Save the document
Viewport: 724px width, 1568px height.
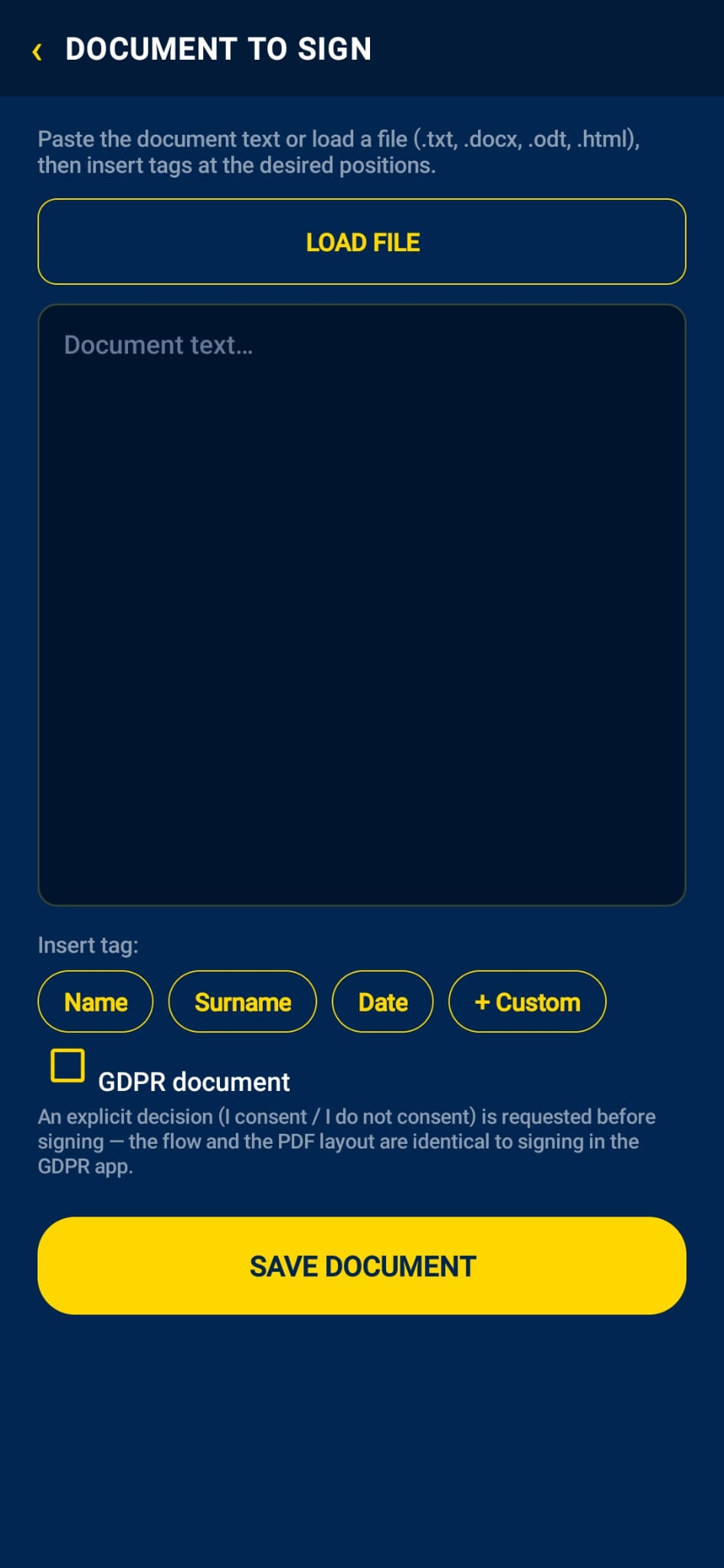click(362, 1266)
